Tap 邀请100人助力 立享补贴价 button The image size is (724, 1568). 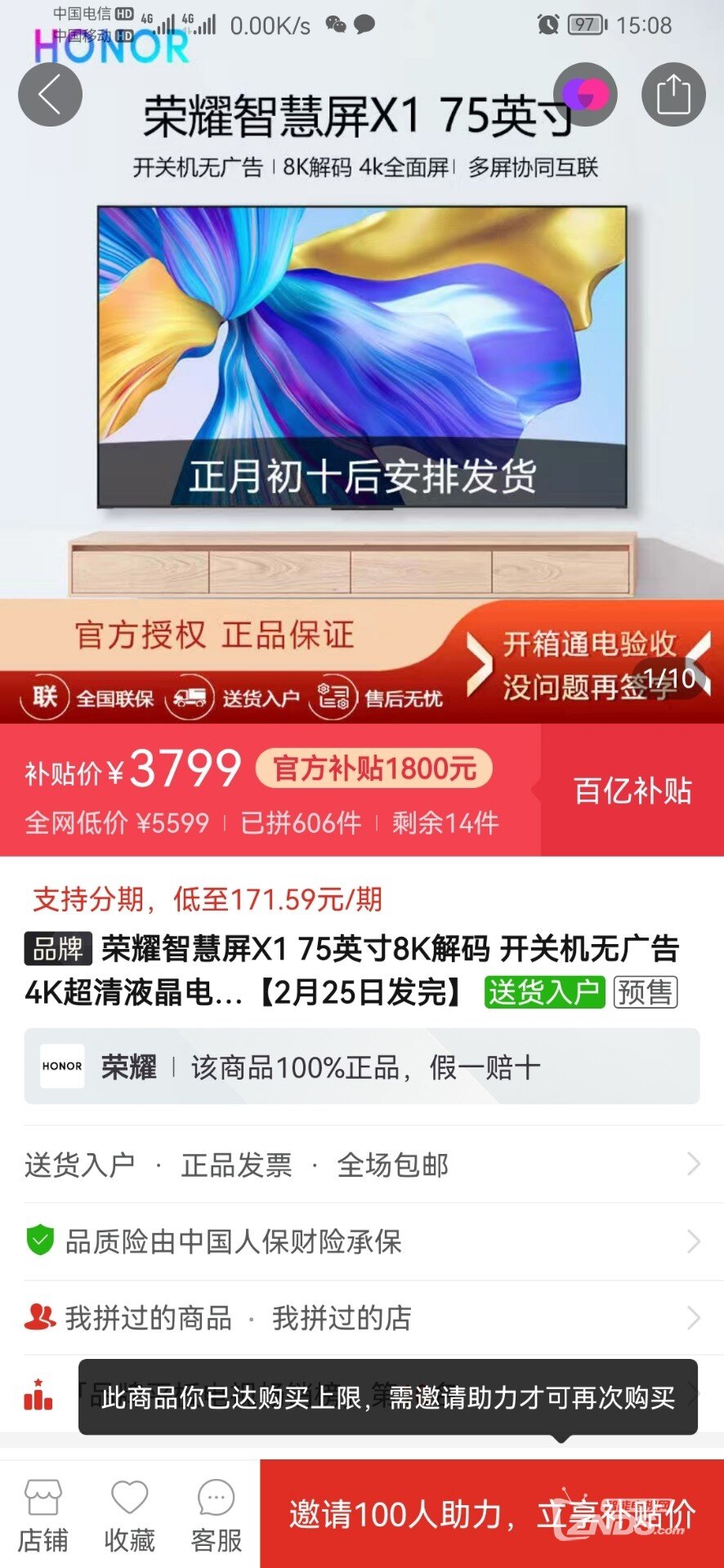pyautogui.click(x=491, y=1514)
